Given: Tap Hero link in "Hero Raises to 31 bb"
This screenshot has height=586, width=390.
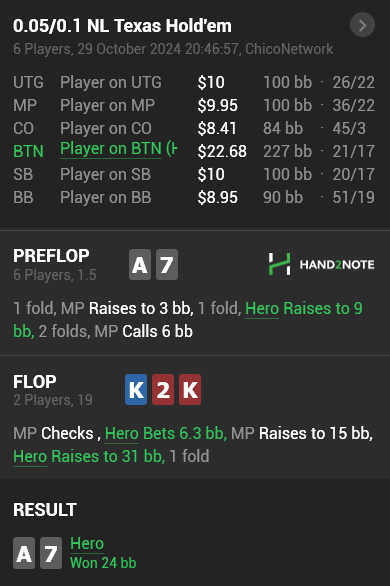Looking at the screenshot, I should [30, 456].
